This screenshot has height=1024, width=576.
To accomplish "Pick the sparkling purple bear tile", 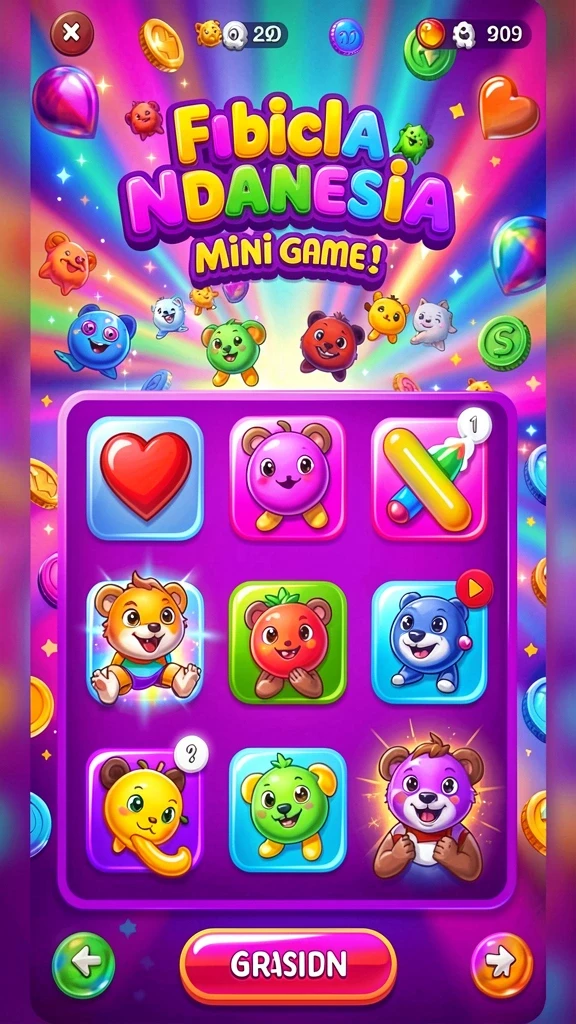I will 430,808.
